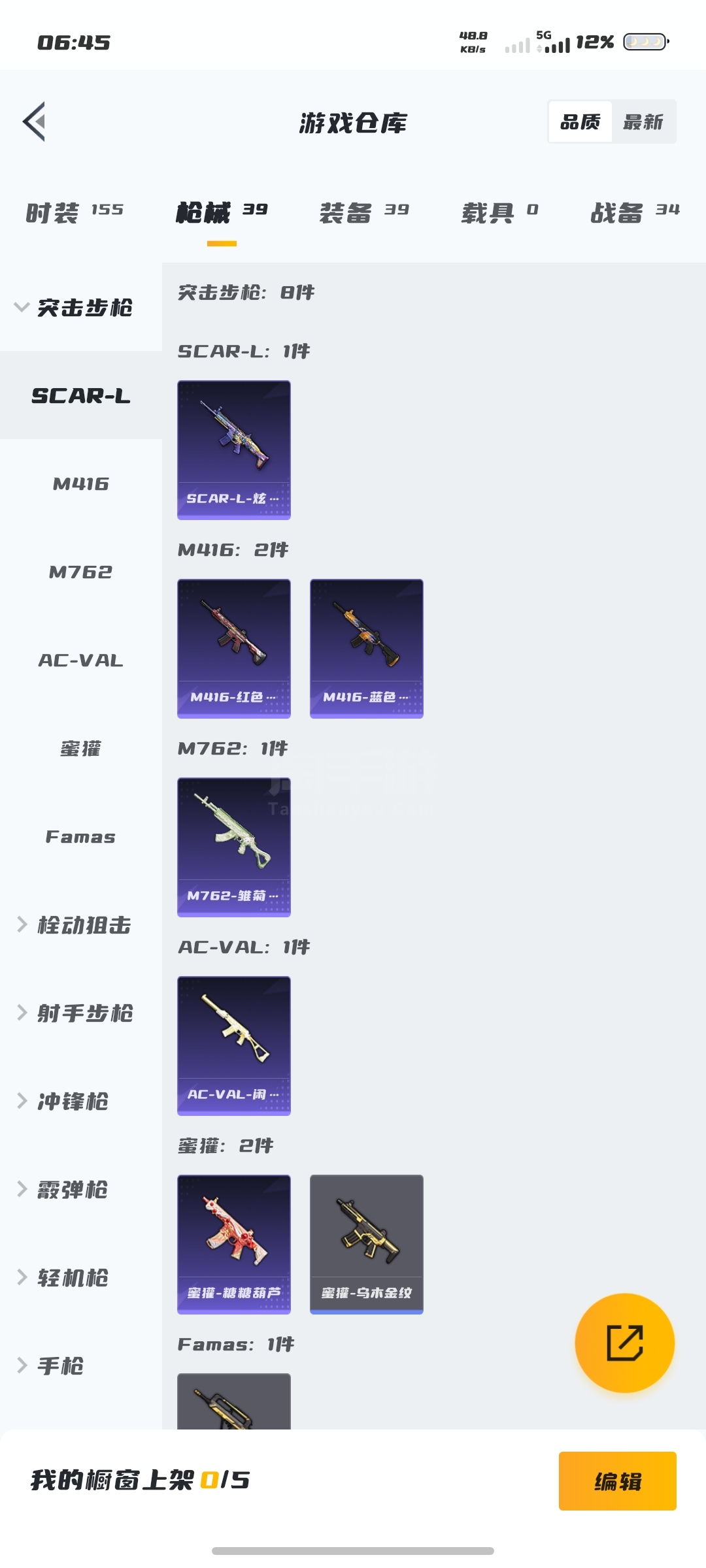Screen dimensions: 706x1568
Task: Select AC-VAL in the sidebar
Action: (x=81, y=661)
